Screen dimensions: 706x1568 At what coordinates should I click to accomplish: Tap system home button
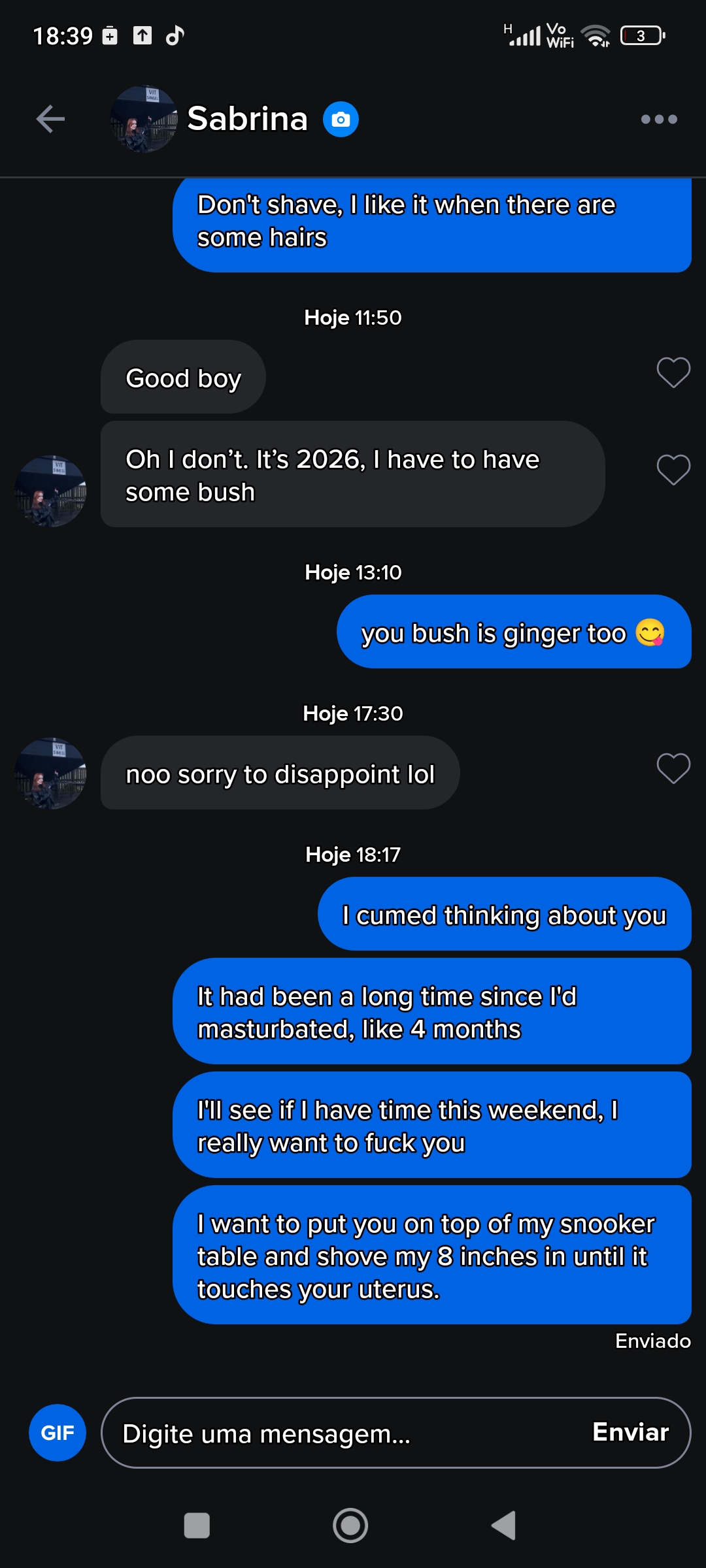pos(350,1526)
